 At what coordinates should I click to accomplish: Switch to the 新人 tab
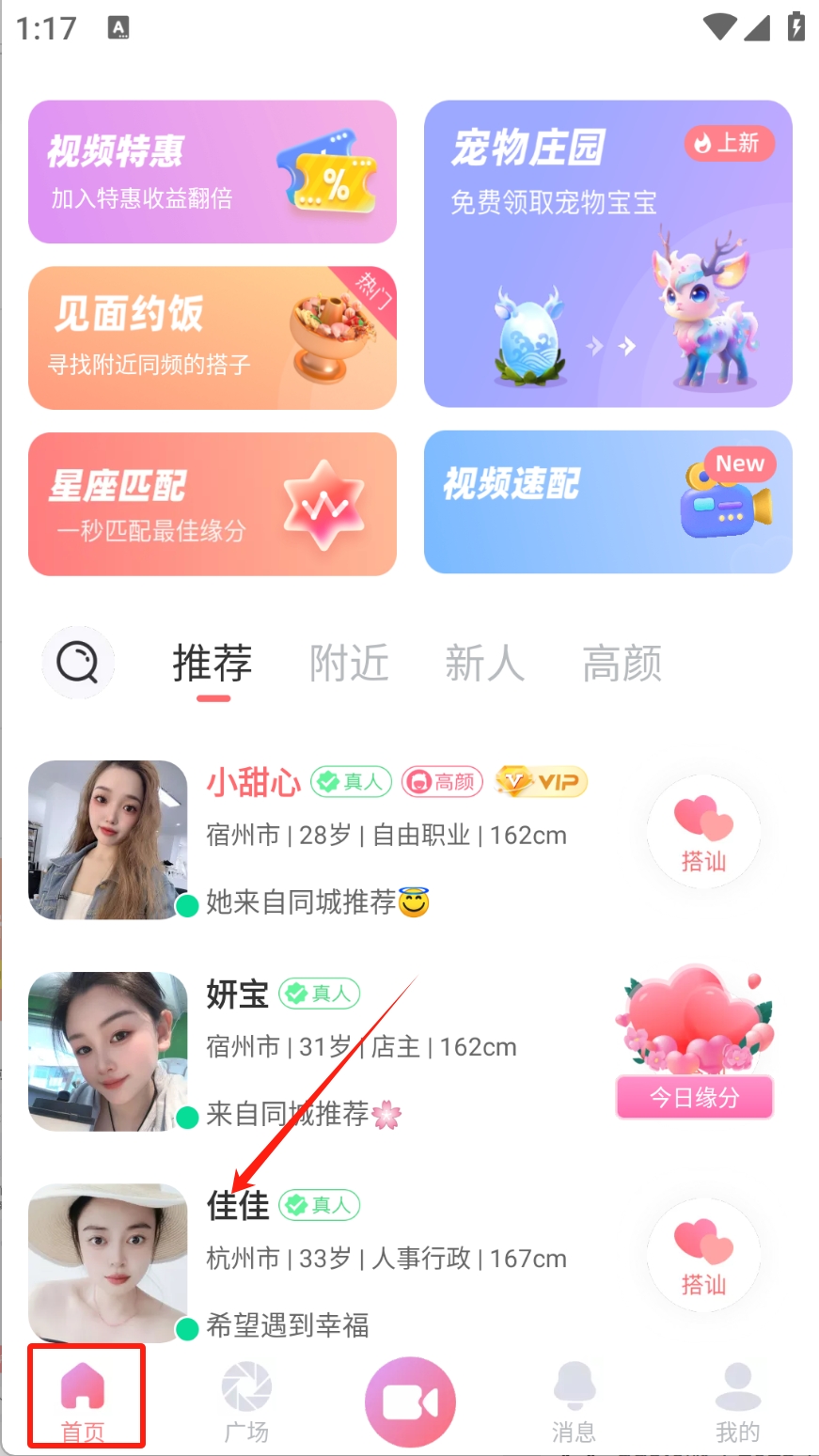pyautogui.click(x=484, y=664)
